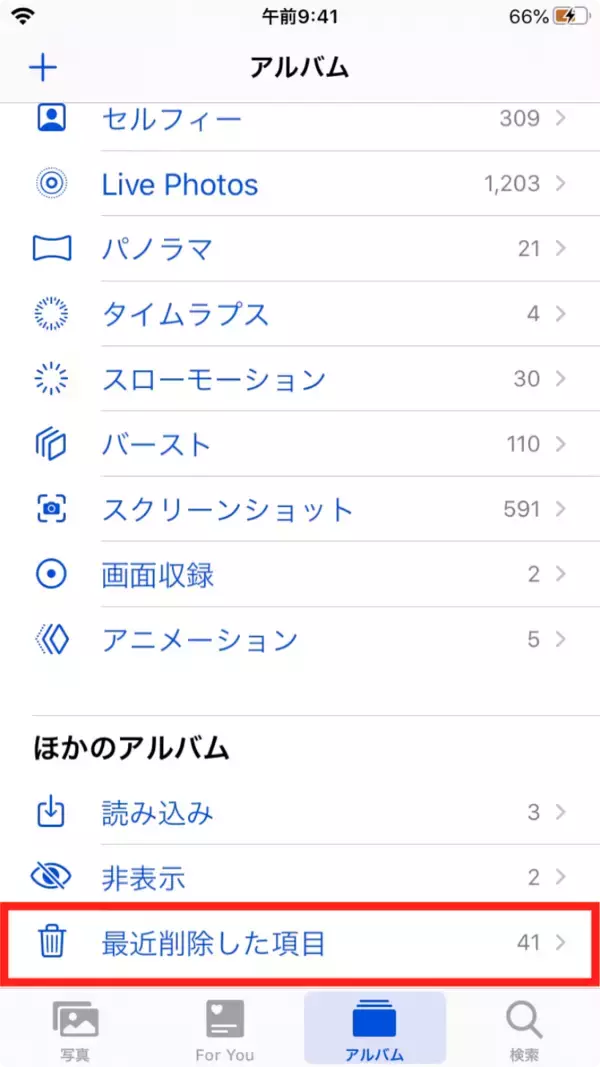Viewport: 600px width, 1067px height.
Task: Open the パノラマ album
Action: tap(300, 249)
